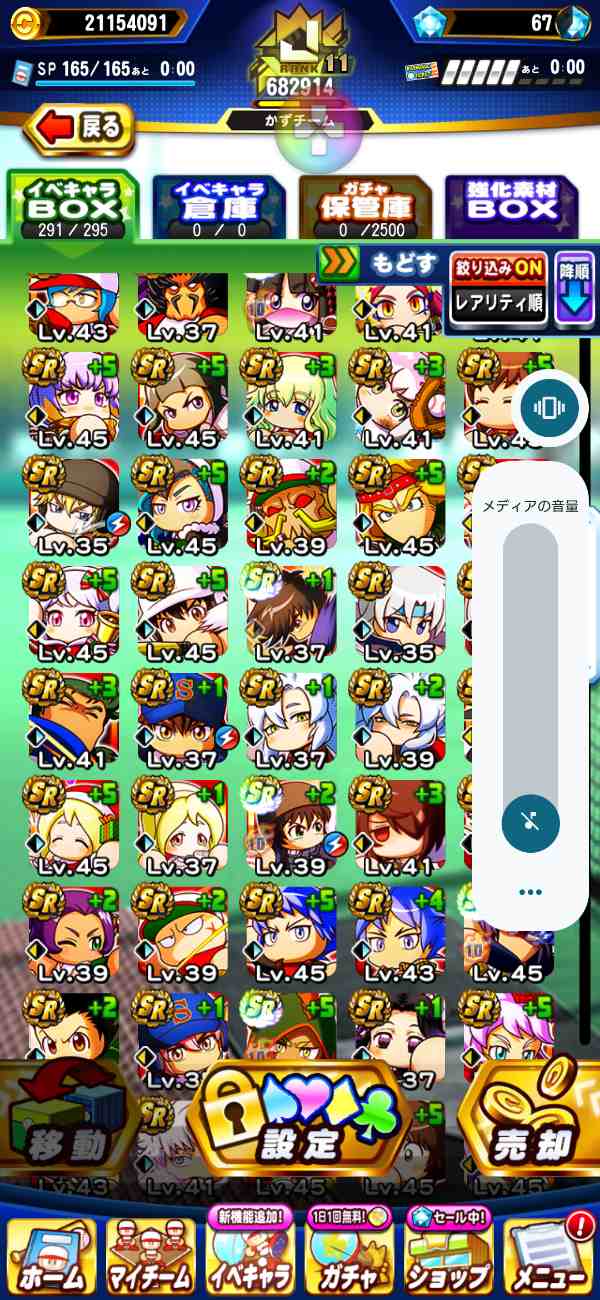Open マイチーム in bottom navigation
Screen dimensions: 600x1300
151,1257
